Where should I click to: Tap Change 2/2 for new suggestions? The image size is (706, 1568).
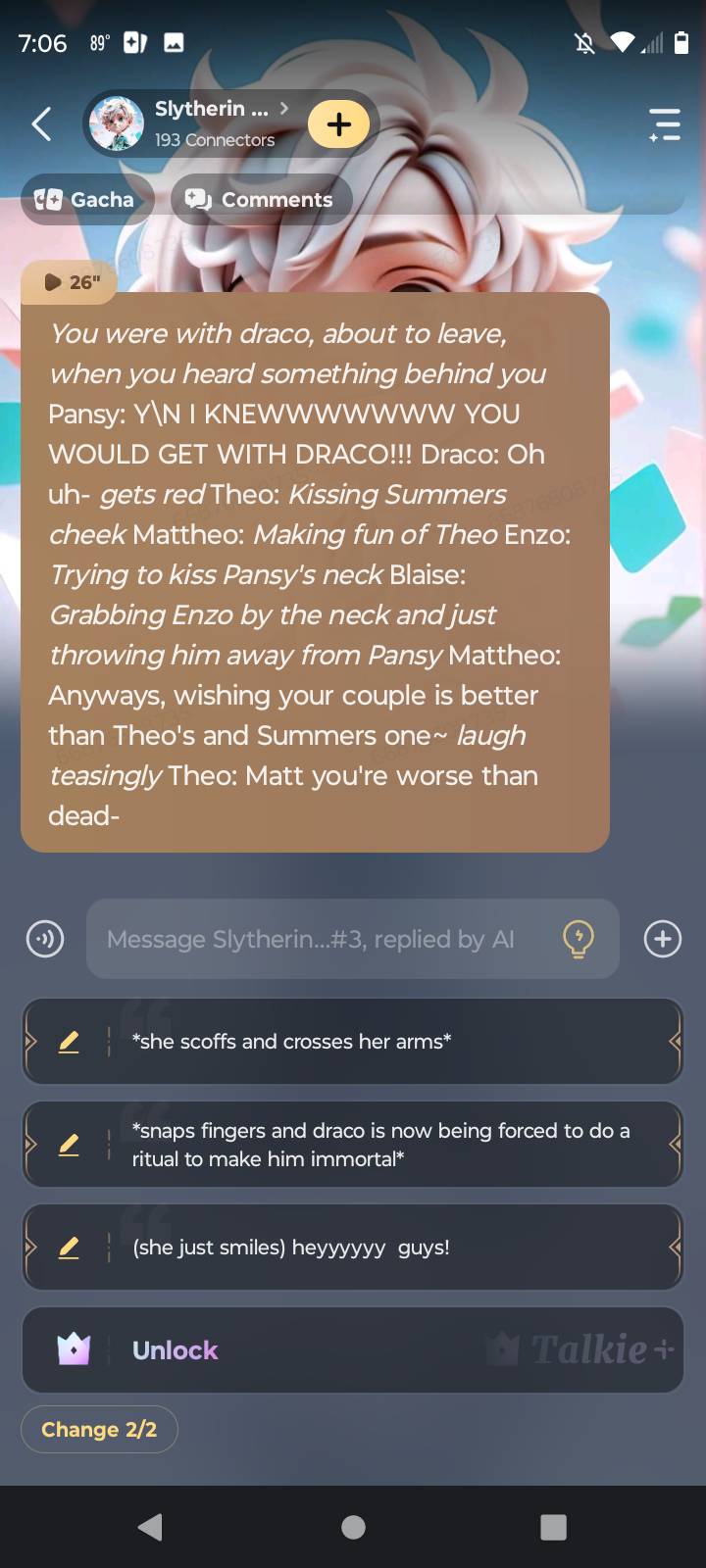click(99, 1430)
